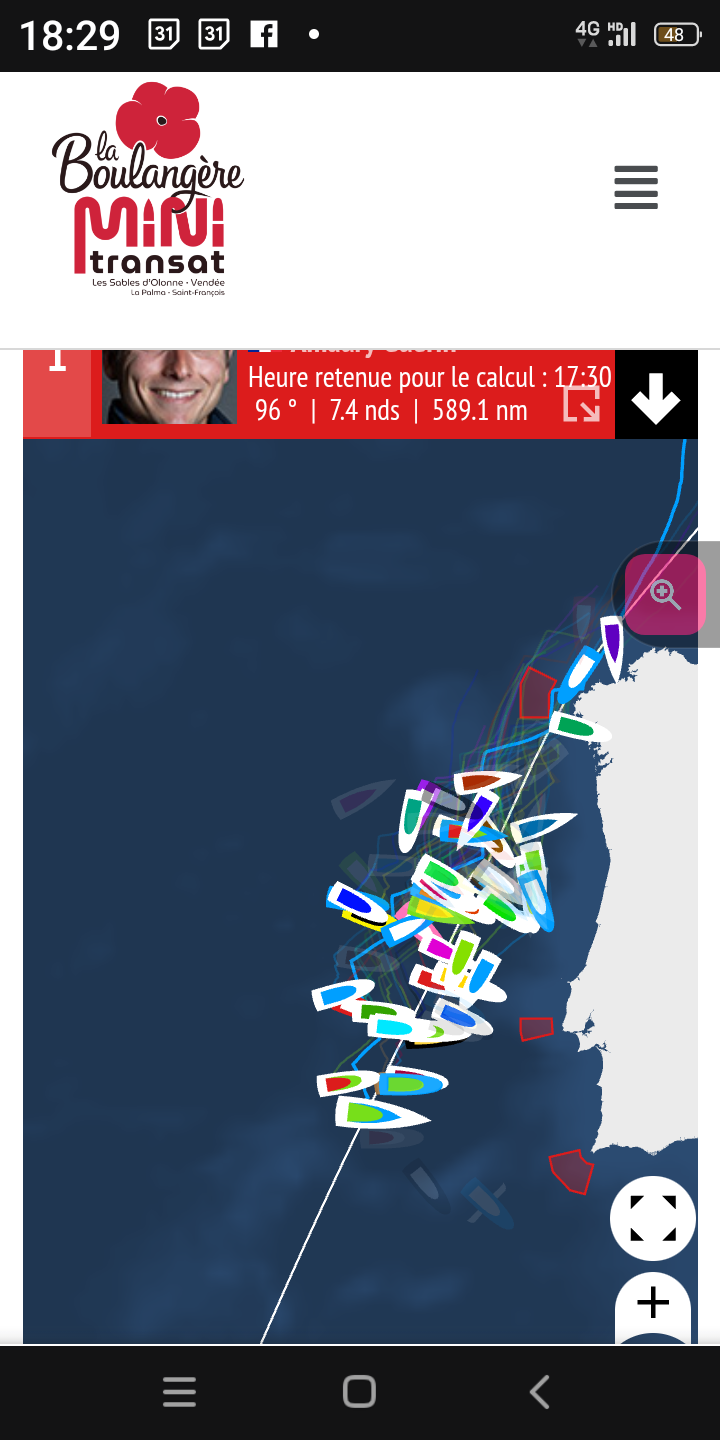Expand the ranking list with down arrow
This screenshot has width=720, height=1440.
coord(656,398)
